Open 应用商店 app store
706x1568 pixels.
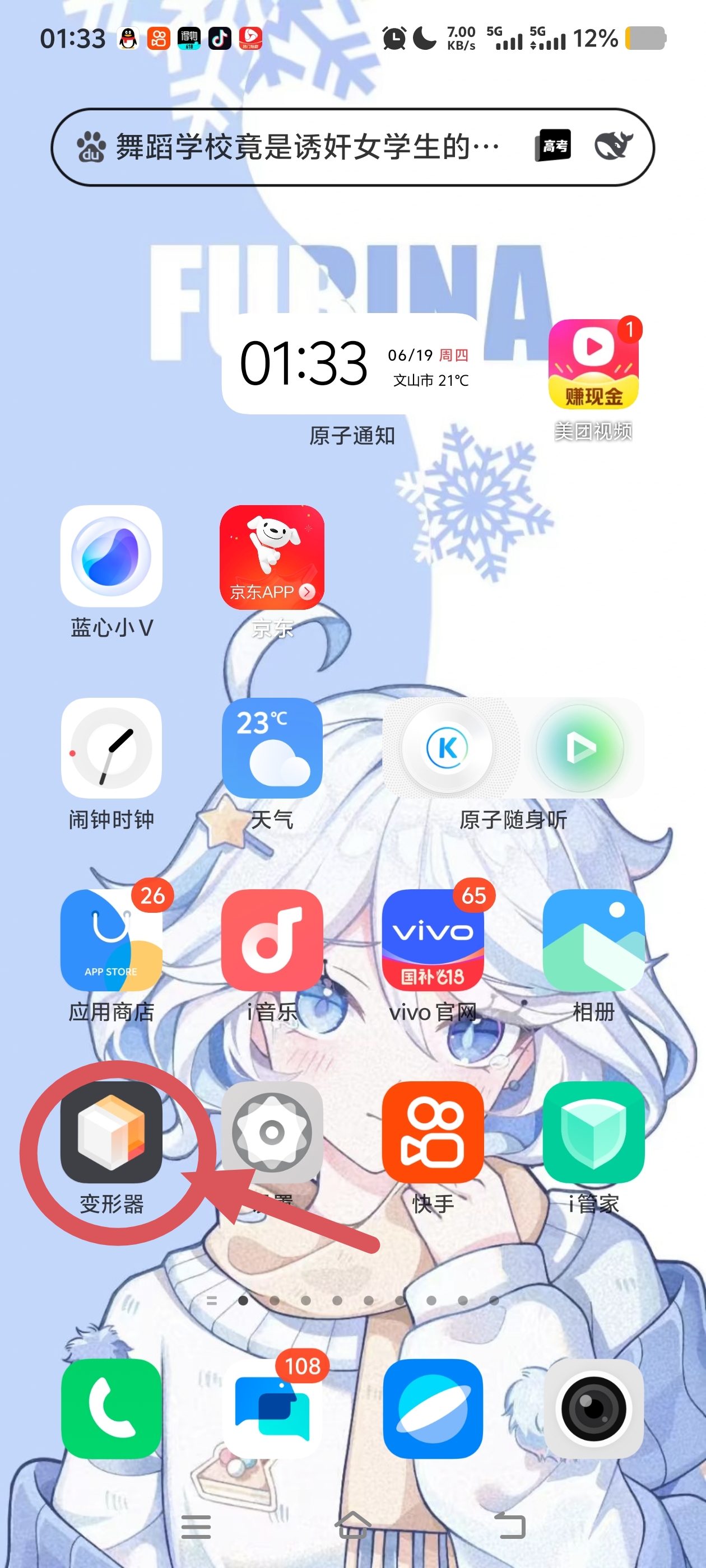coord(112,940)
